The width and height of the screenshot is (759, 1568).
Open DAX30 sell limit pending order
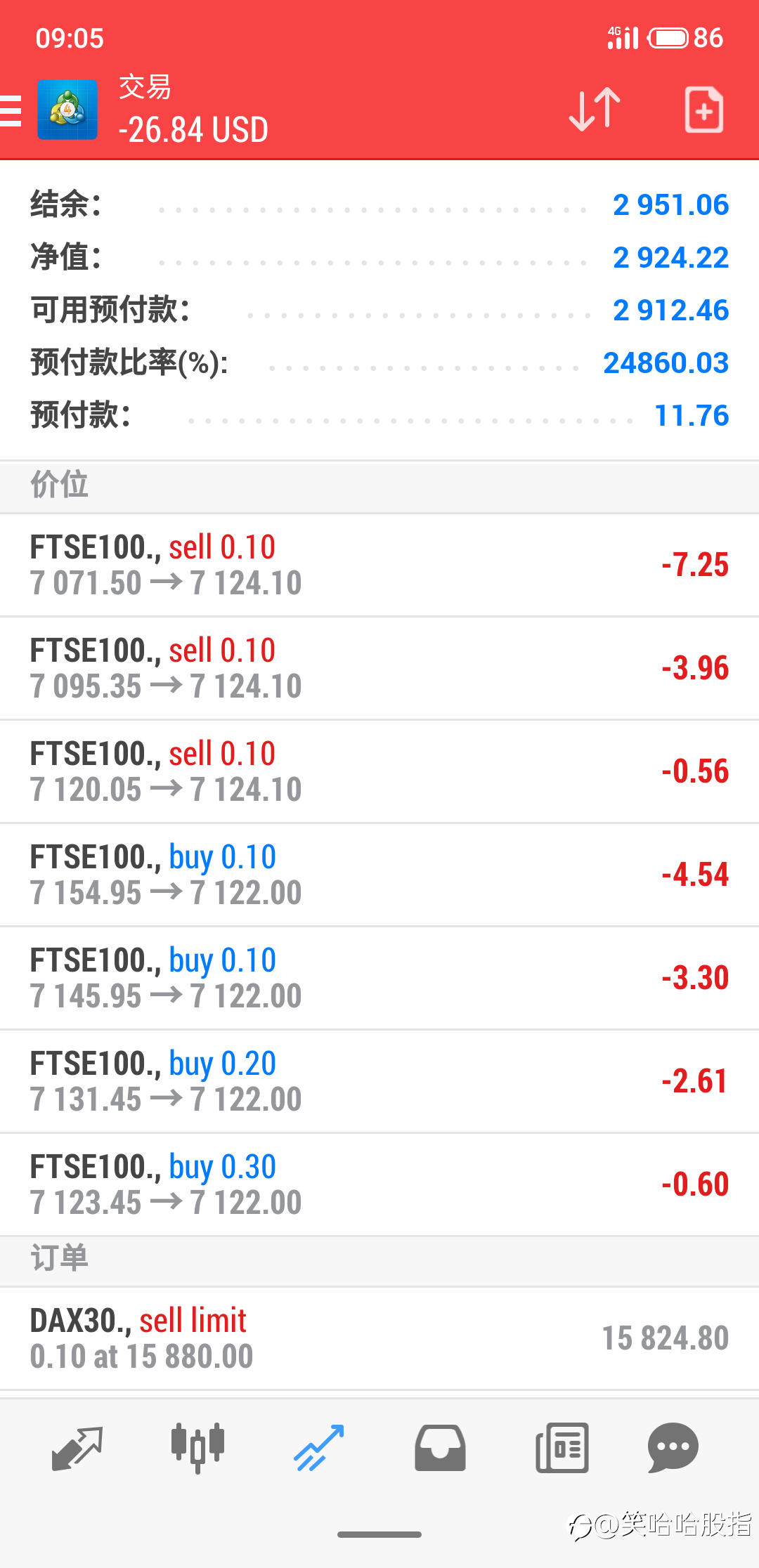point(379,1339)
